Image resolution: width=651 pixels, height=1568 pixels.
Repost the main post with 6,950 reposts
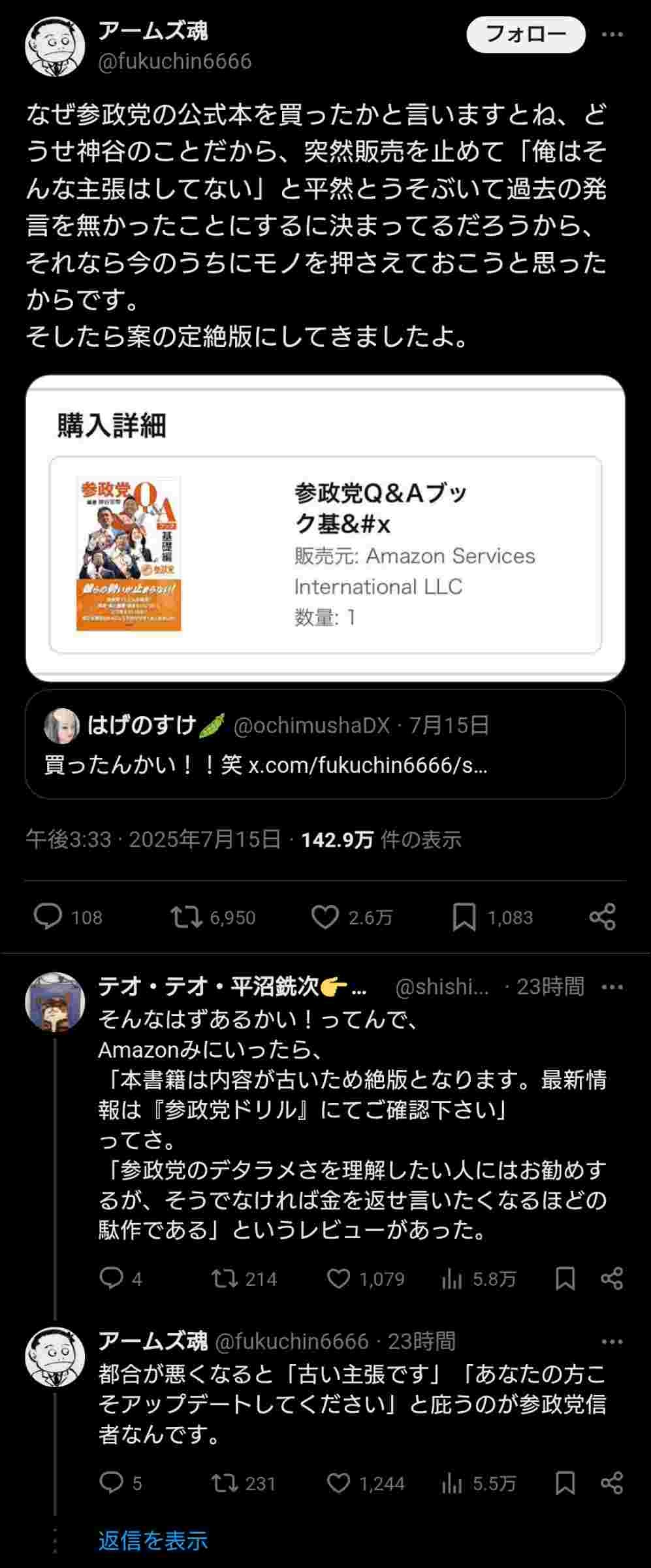[x=186, y=917]
